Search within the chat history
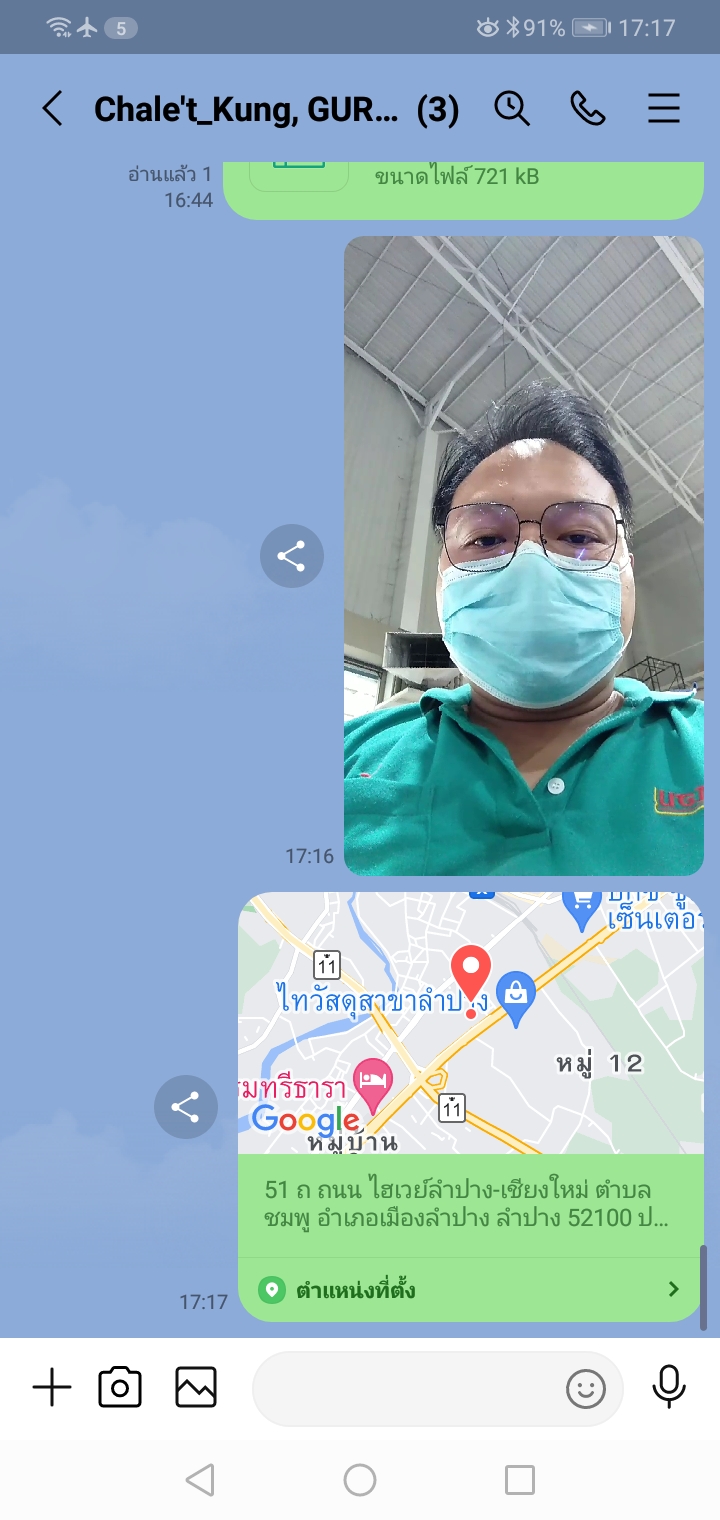 [512, 108]
